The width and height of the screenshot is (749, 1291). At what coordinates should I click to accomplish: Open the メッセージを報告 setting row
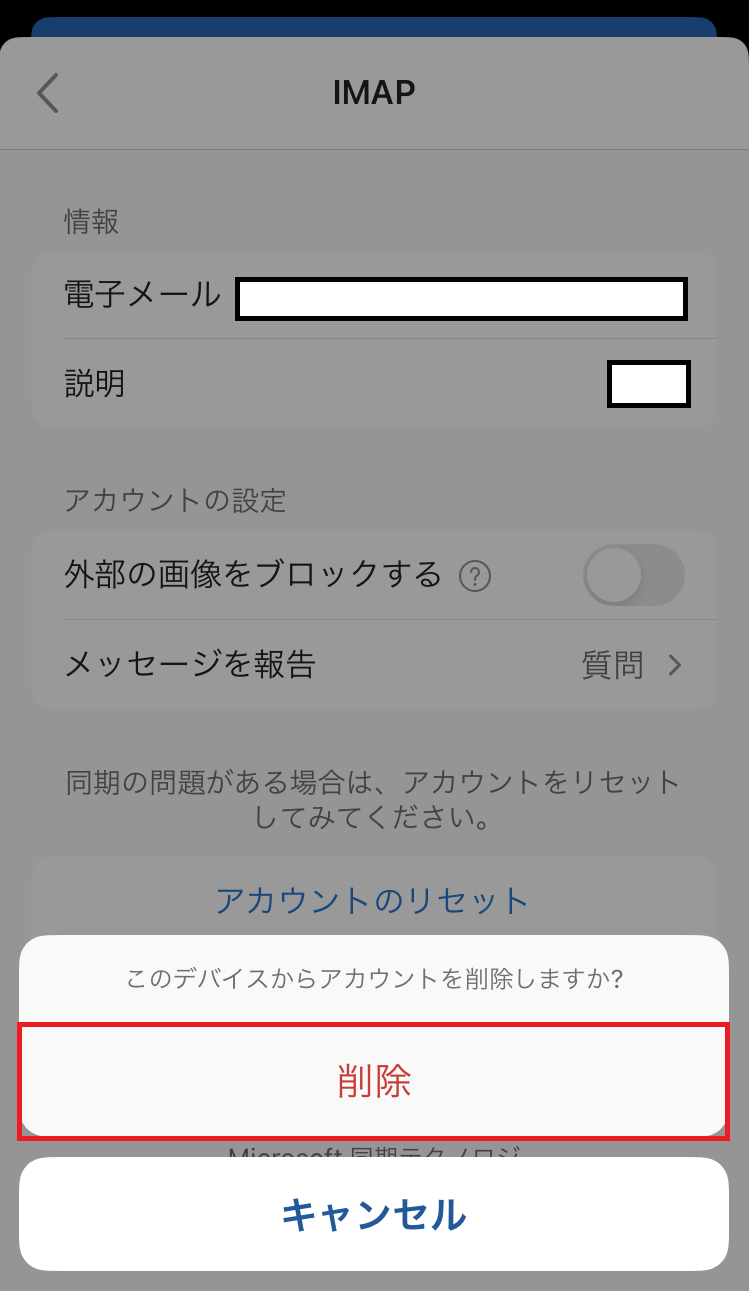374,664
